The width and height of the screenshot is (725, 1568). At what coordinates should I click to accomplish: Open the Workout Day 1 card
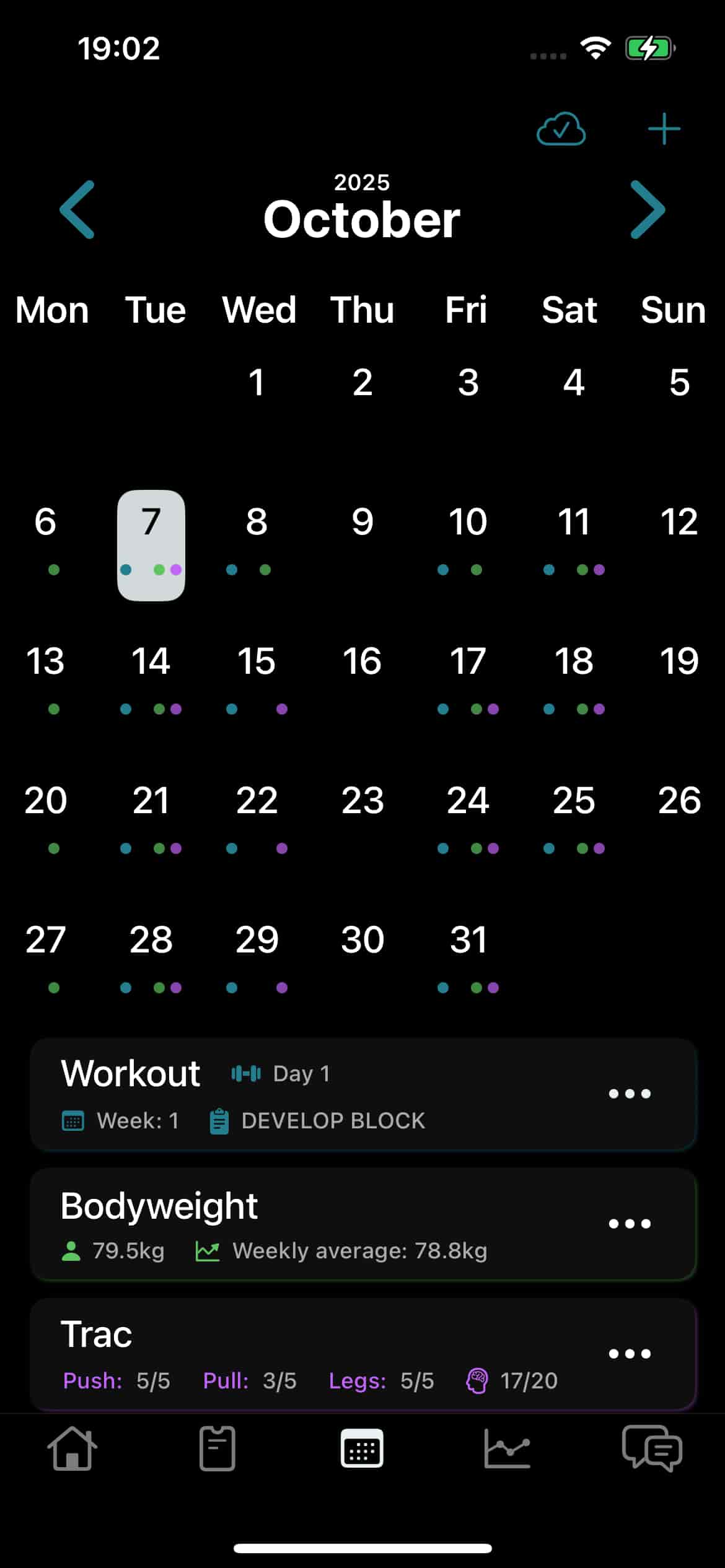363,1094
